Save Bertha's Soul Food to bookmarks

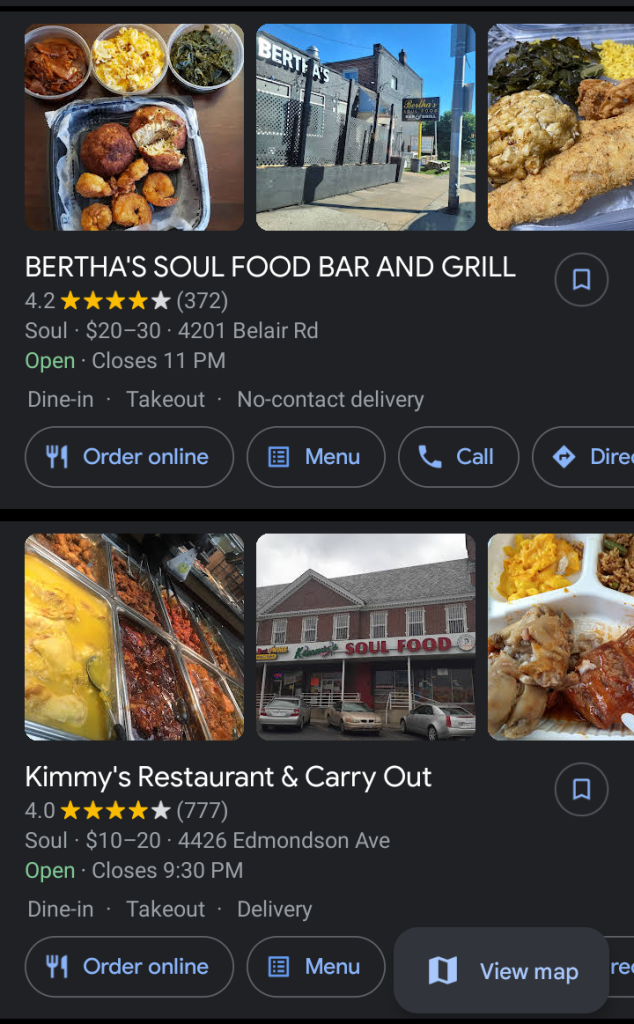[581, 280]
